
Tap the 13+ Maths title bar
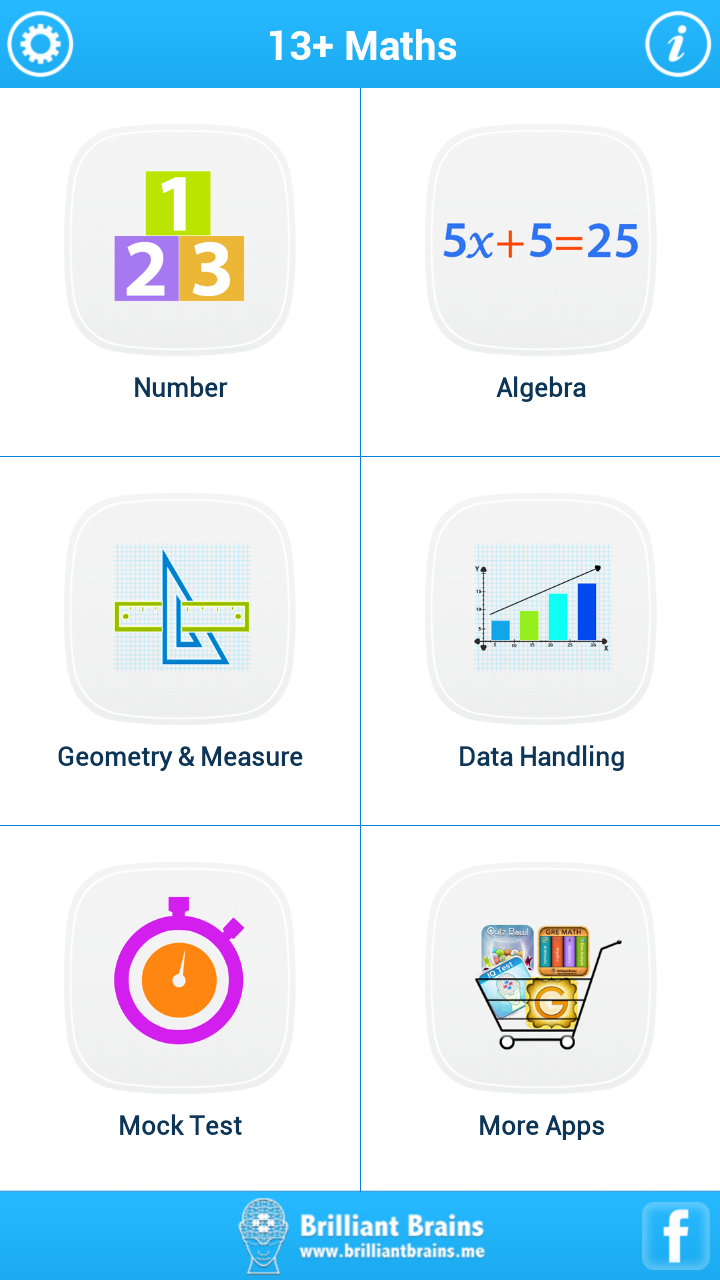[x=362, y=44]
